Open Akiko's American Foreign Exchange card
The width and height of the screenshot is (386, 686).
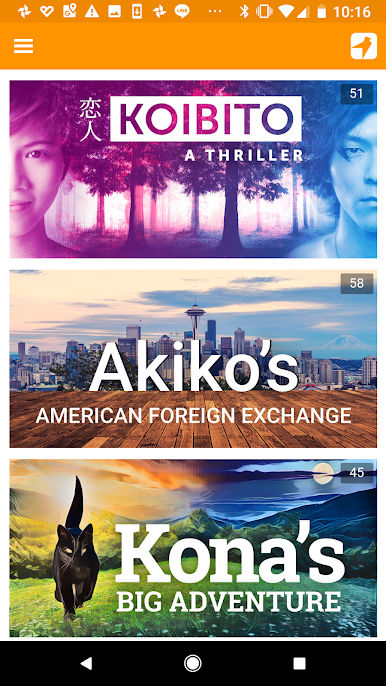193,359
